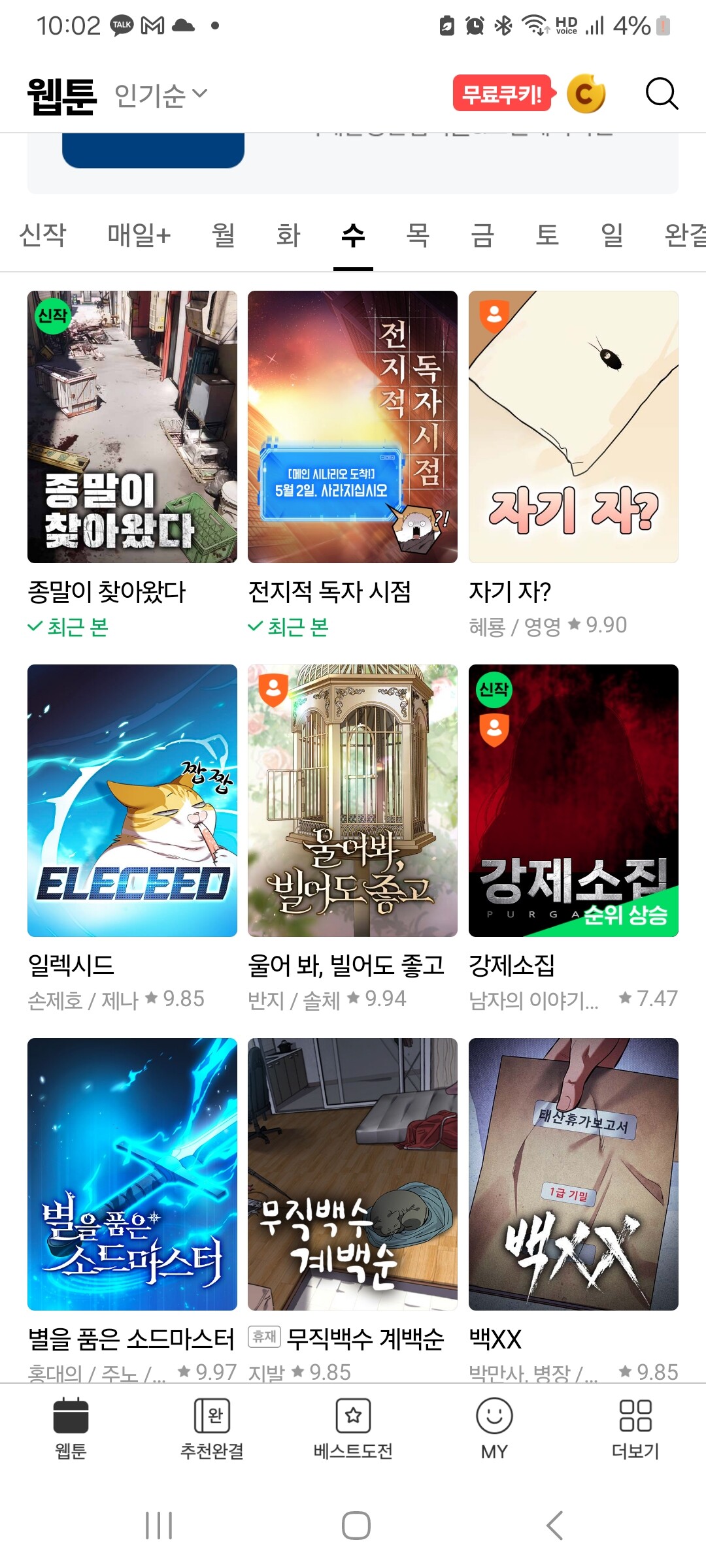
Task: Open 무직백수 계백순 webtoon
Action: click(x=352, y=1174)
